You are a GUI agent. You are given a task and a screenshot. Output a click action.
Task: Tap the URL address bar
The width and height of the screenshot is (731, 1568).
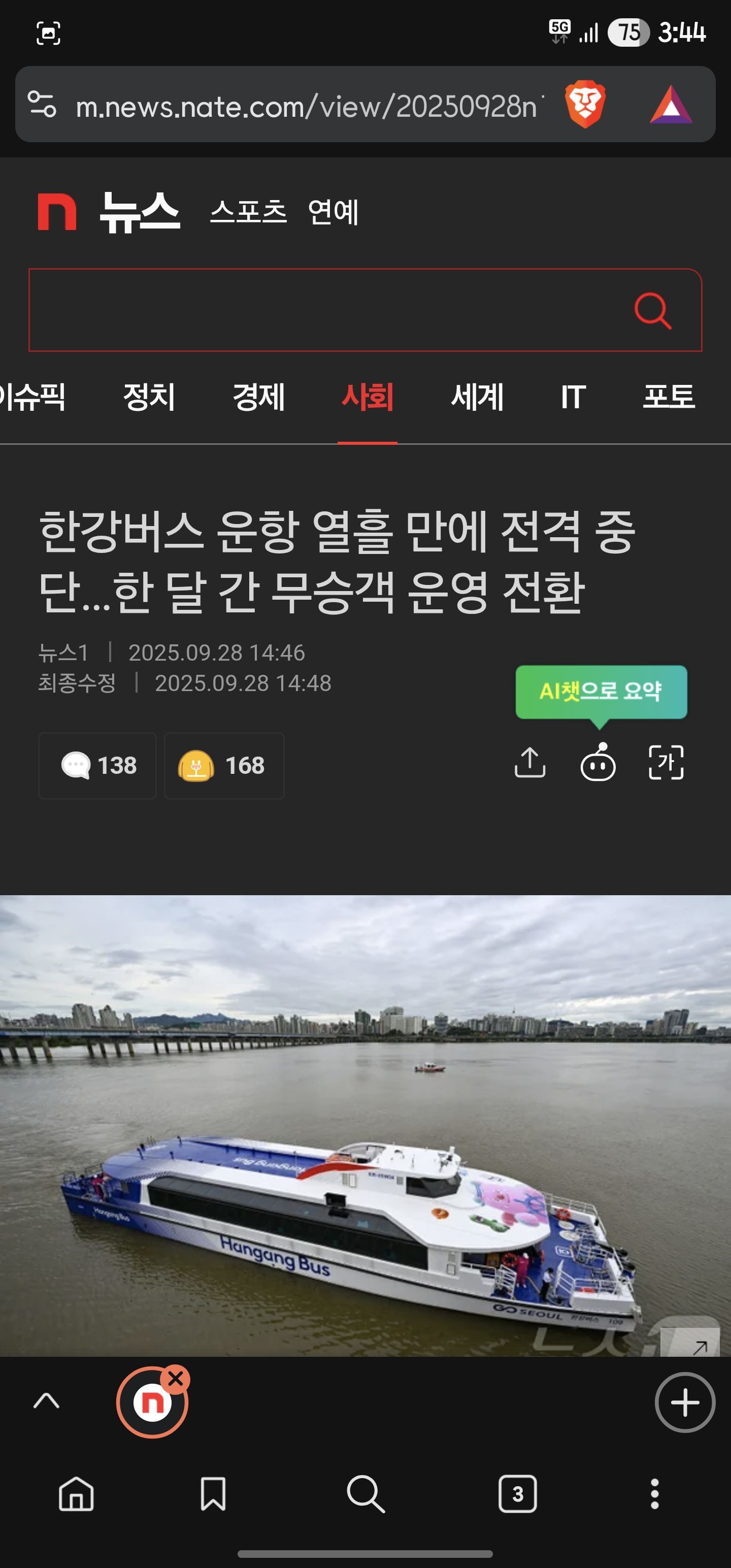pyautogui.click(x=307, y=107)
